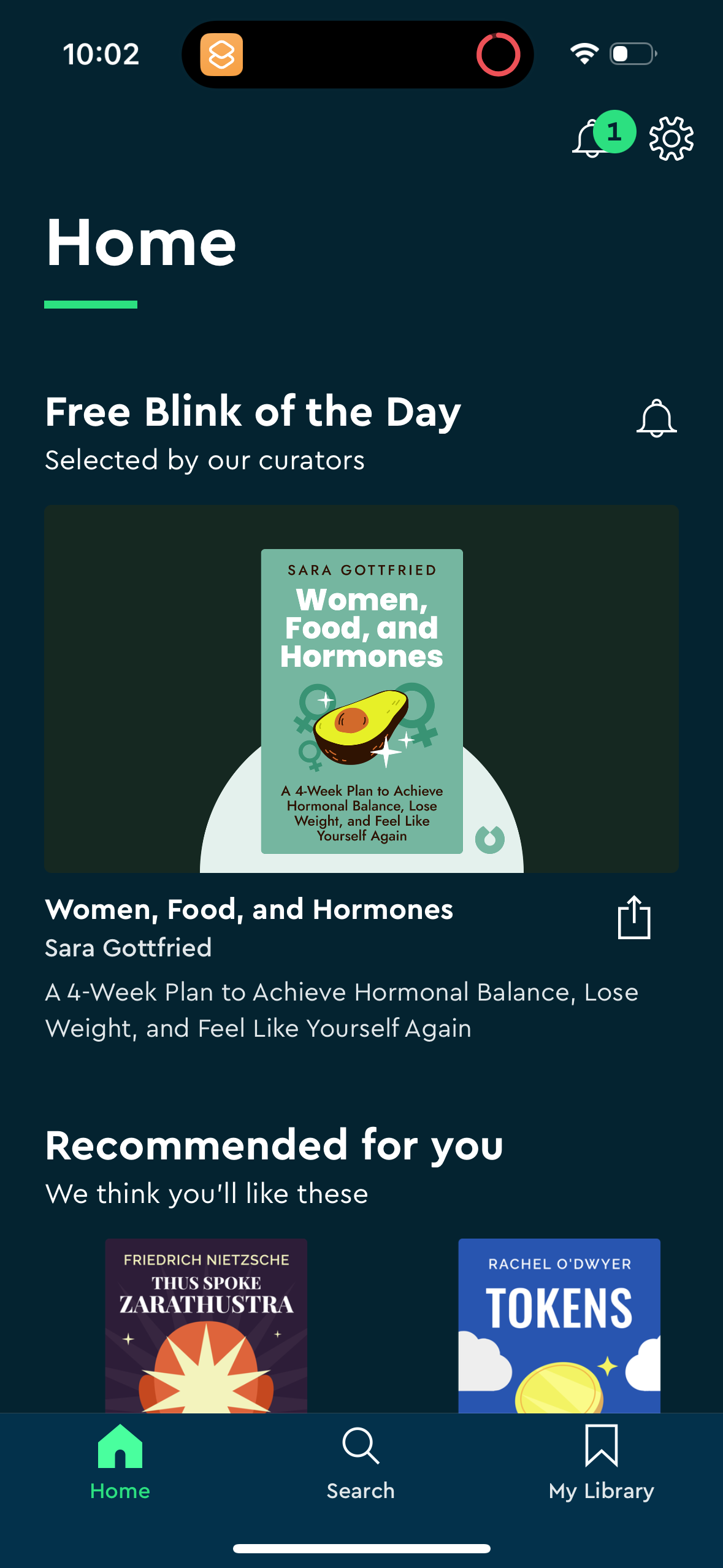Open Thus Spoke Zarathustra book
The image size is (723, 1568).
tap(206, 1325)
